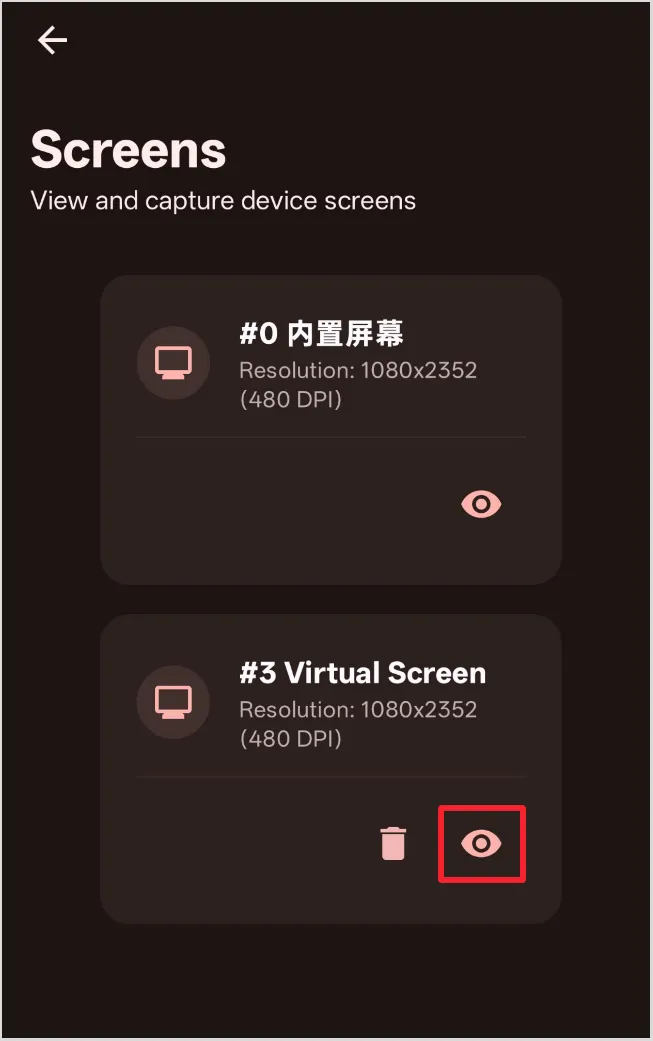Open the #3 Virtual Screen card
This screenshot has width=653, height=1041.
(330, 705)
